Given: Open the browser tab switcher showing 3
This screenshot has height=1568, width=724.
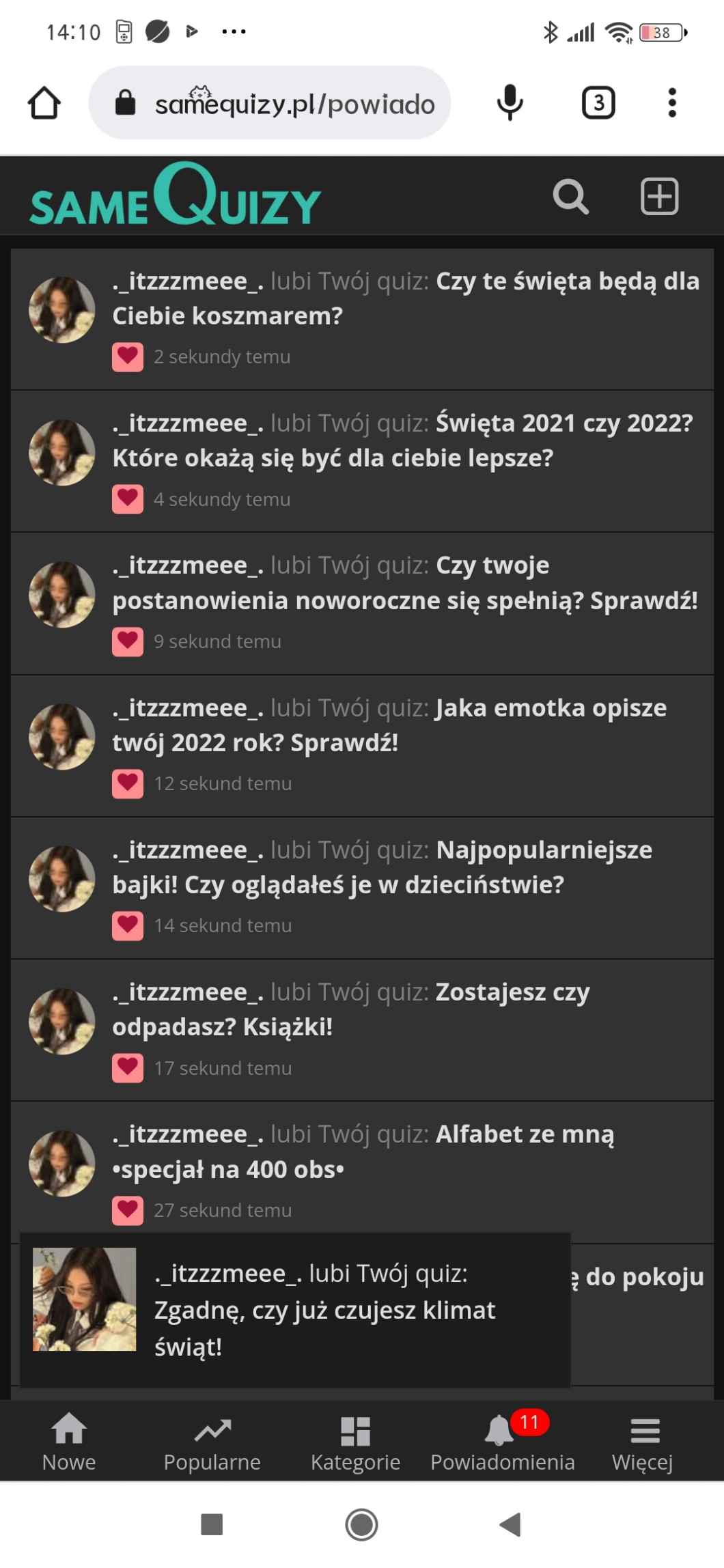Looking at the screenshot, I should (x=598, y=103).
